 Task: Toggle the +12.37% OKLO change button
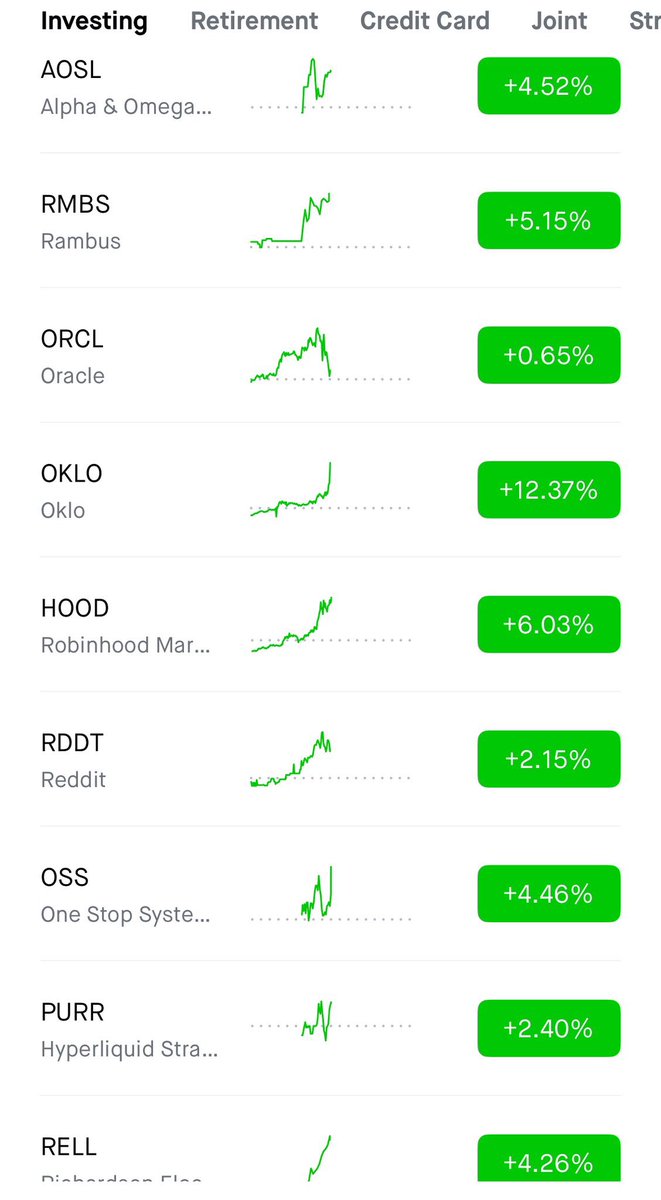tap(548, 490)
